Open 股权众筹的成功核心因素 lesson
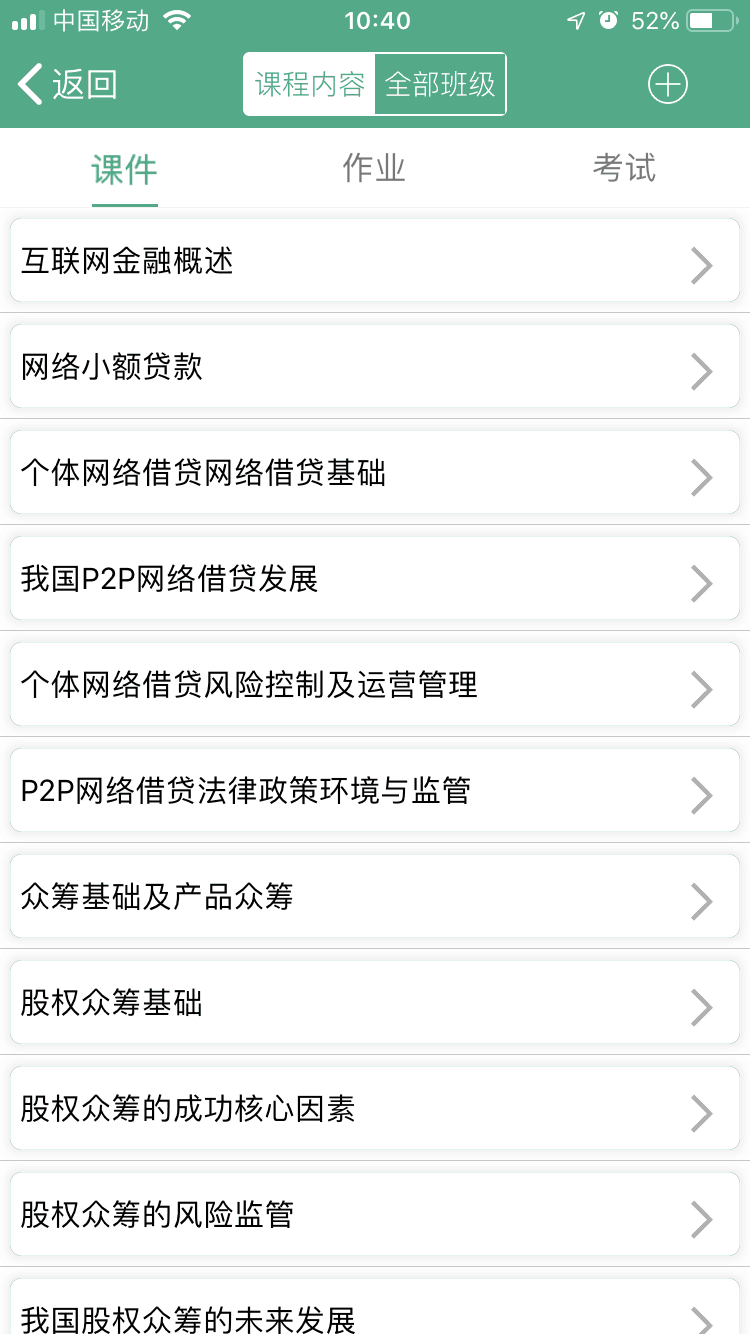750x1334 pixels. click(375, 1109)
